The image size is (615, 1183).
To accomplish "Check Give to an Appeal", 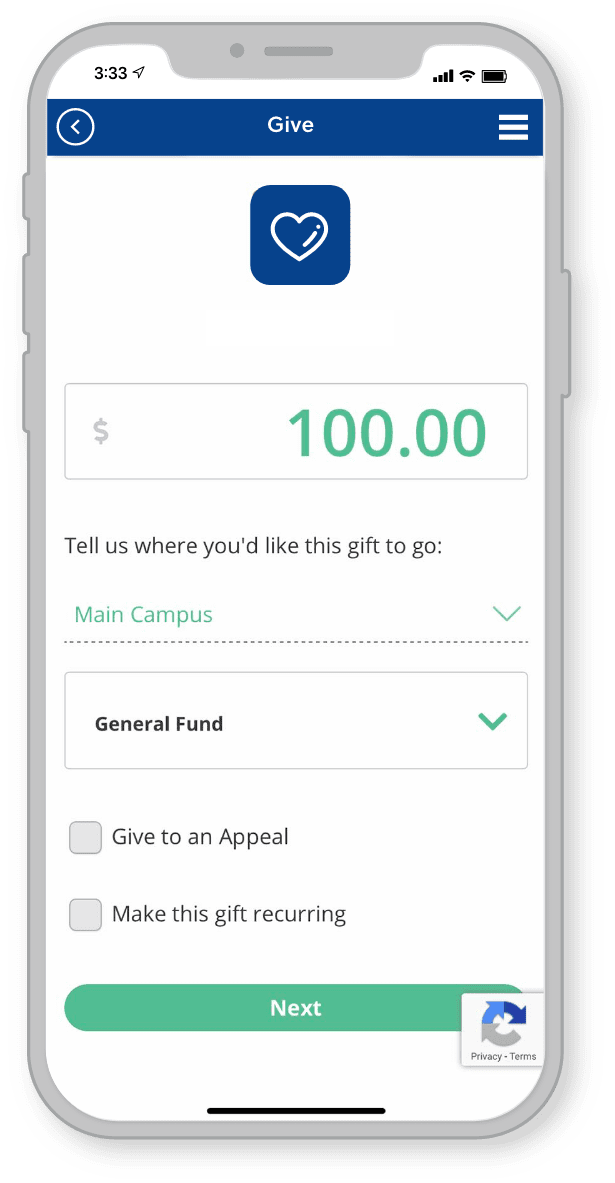I will click(85, 837).
